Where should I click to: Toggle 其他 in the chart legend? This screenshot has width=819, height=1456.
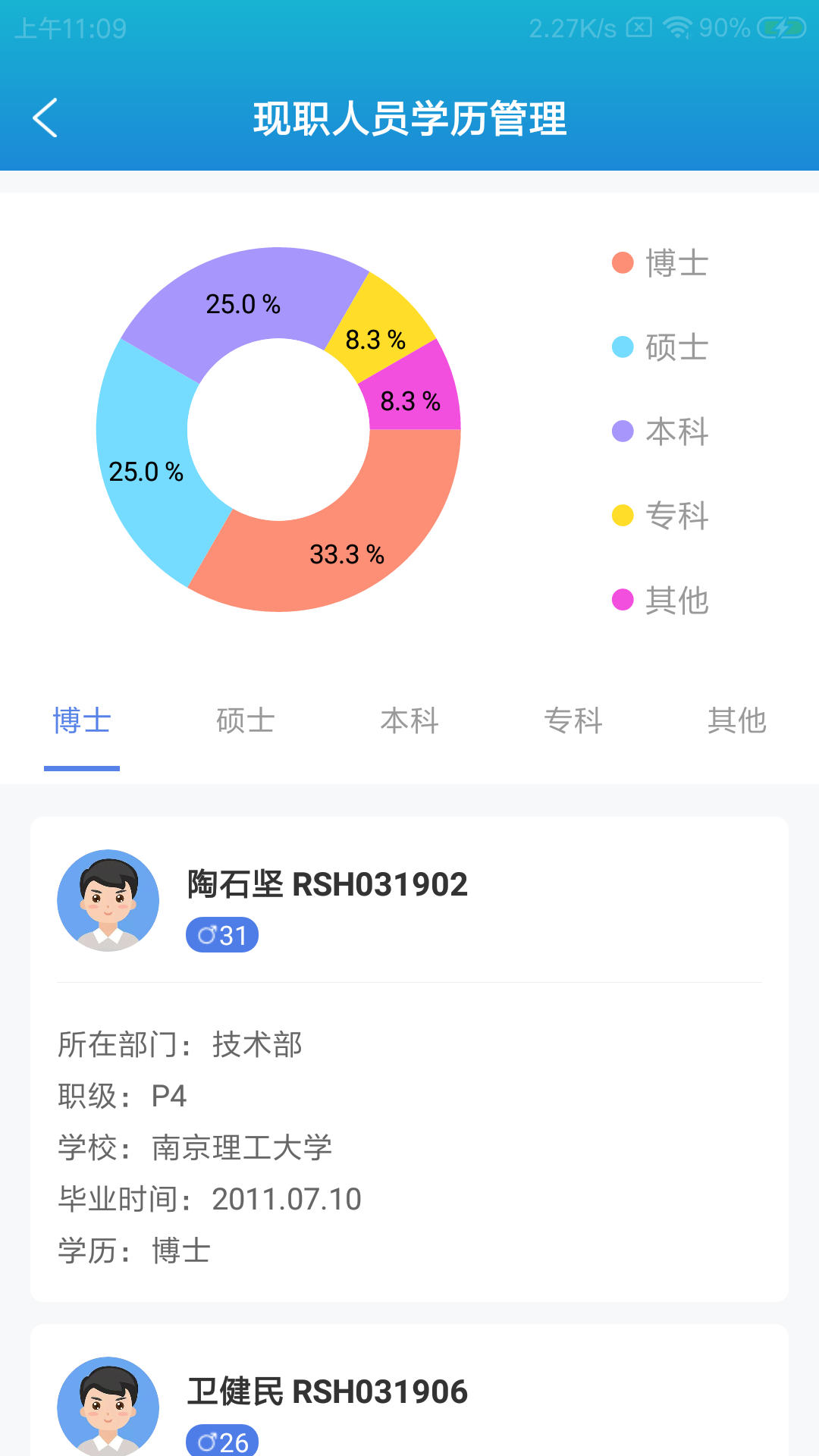click(x=661, y=601)
